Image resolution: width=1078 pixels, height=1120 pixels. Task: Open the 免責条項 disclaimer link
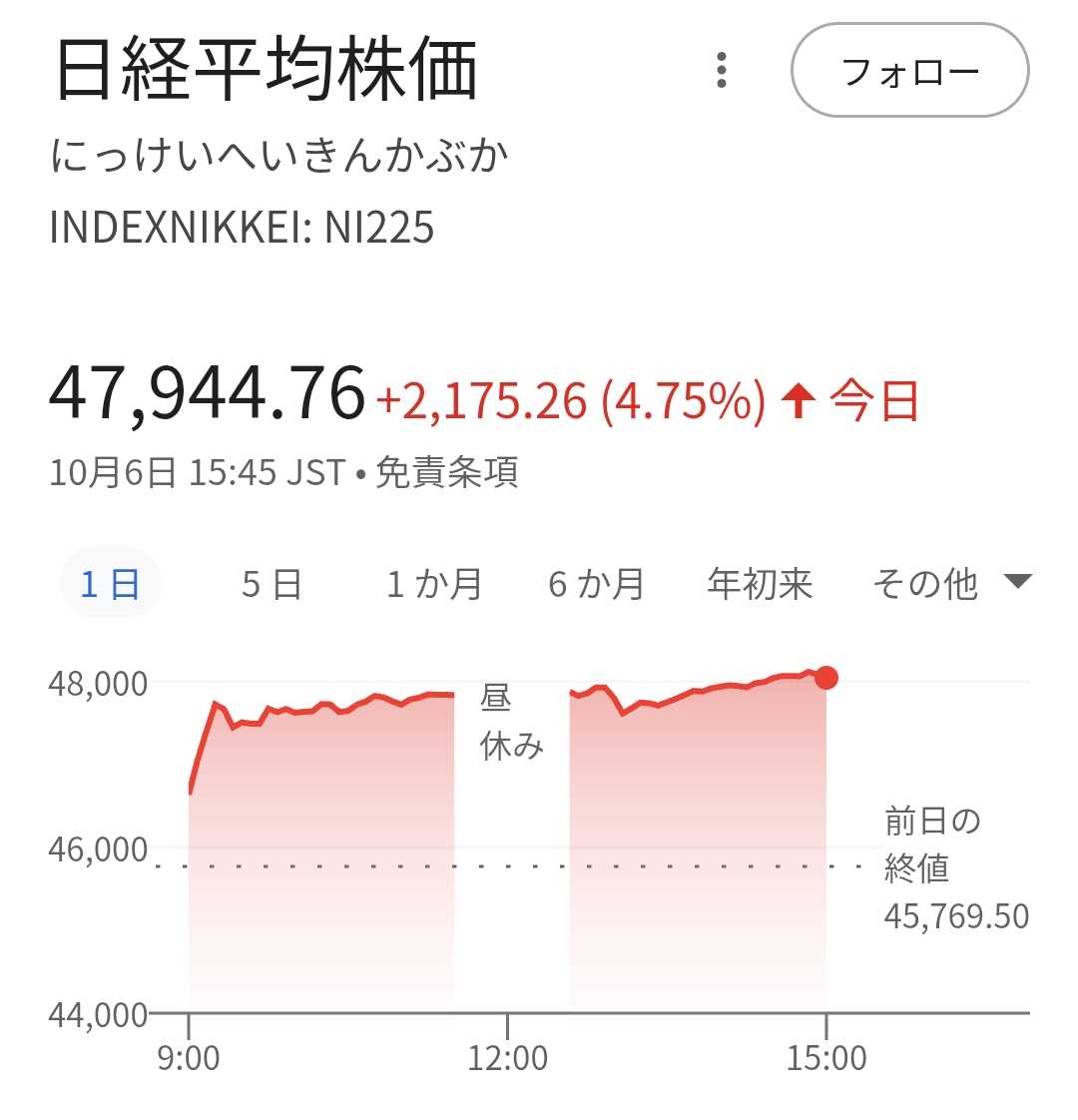tap(446, 472)
